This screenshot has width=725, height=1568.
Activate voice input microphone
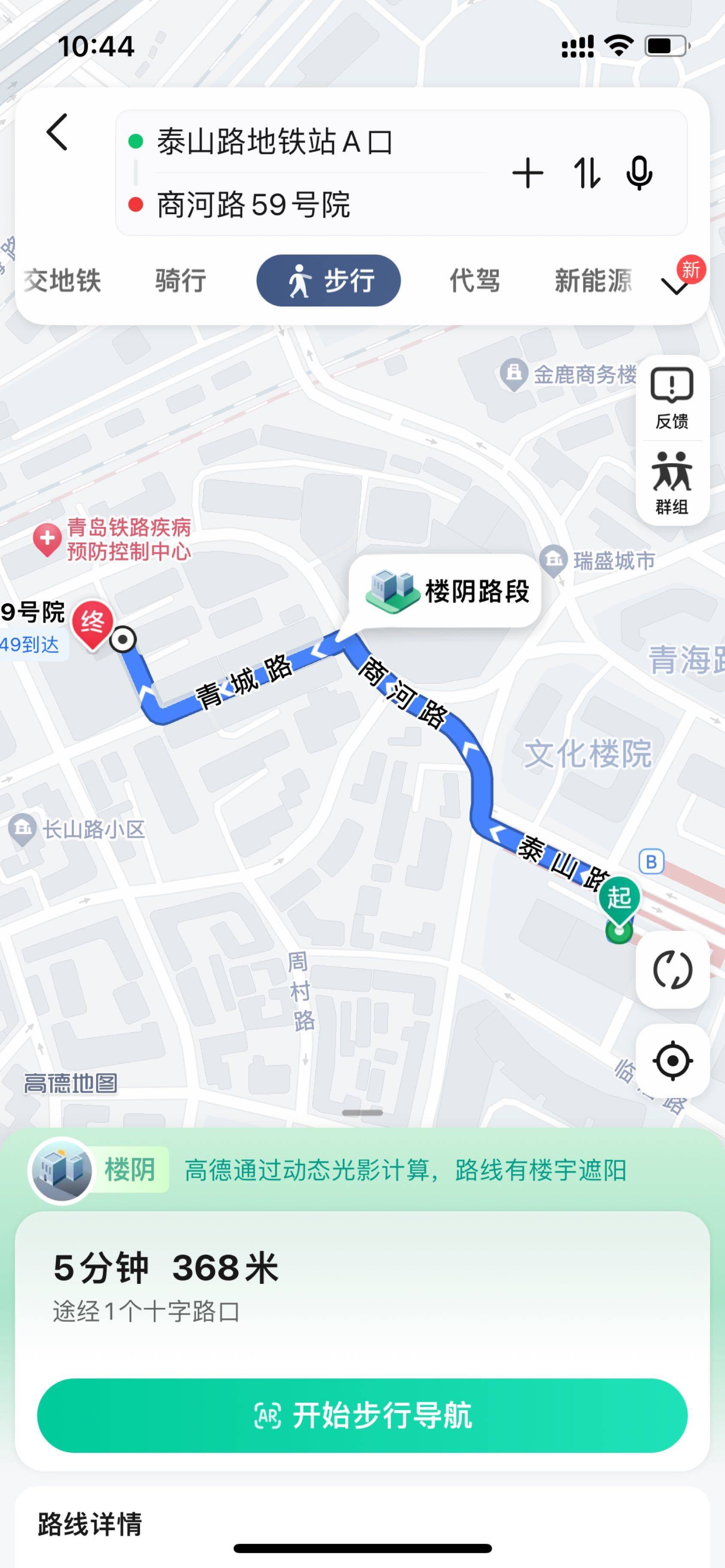click(639, 173)
